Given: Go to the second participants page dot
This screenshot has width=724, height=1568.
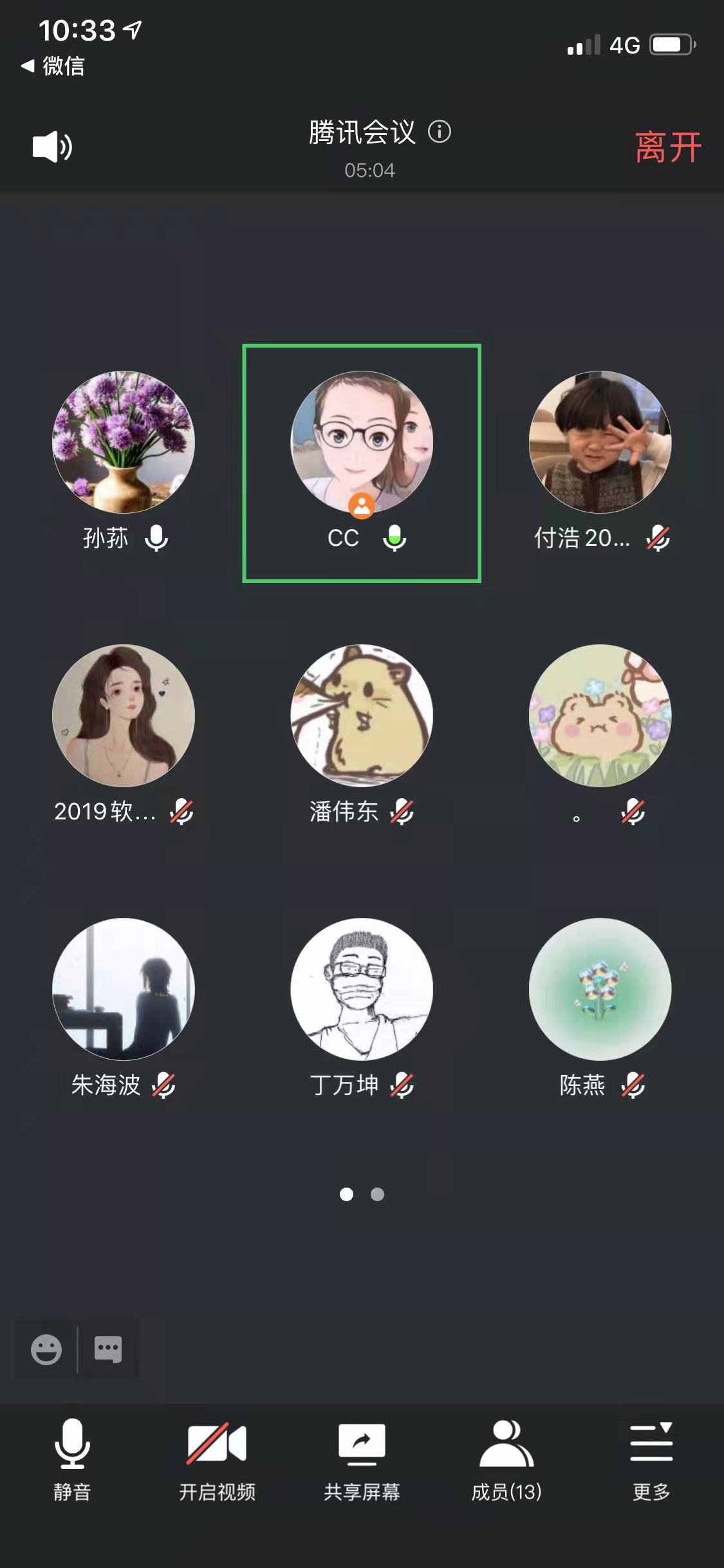Looking at the screenshot, I should point(378,1195).
